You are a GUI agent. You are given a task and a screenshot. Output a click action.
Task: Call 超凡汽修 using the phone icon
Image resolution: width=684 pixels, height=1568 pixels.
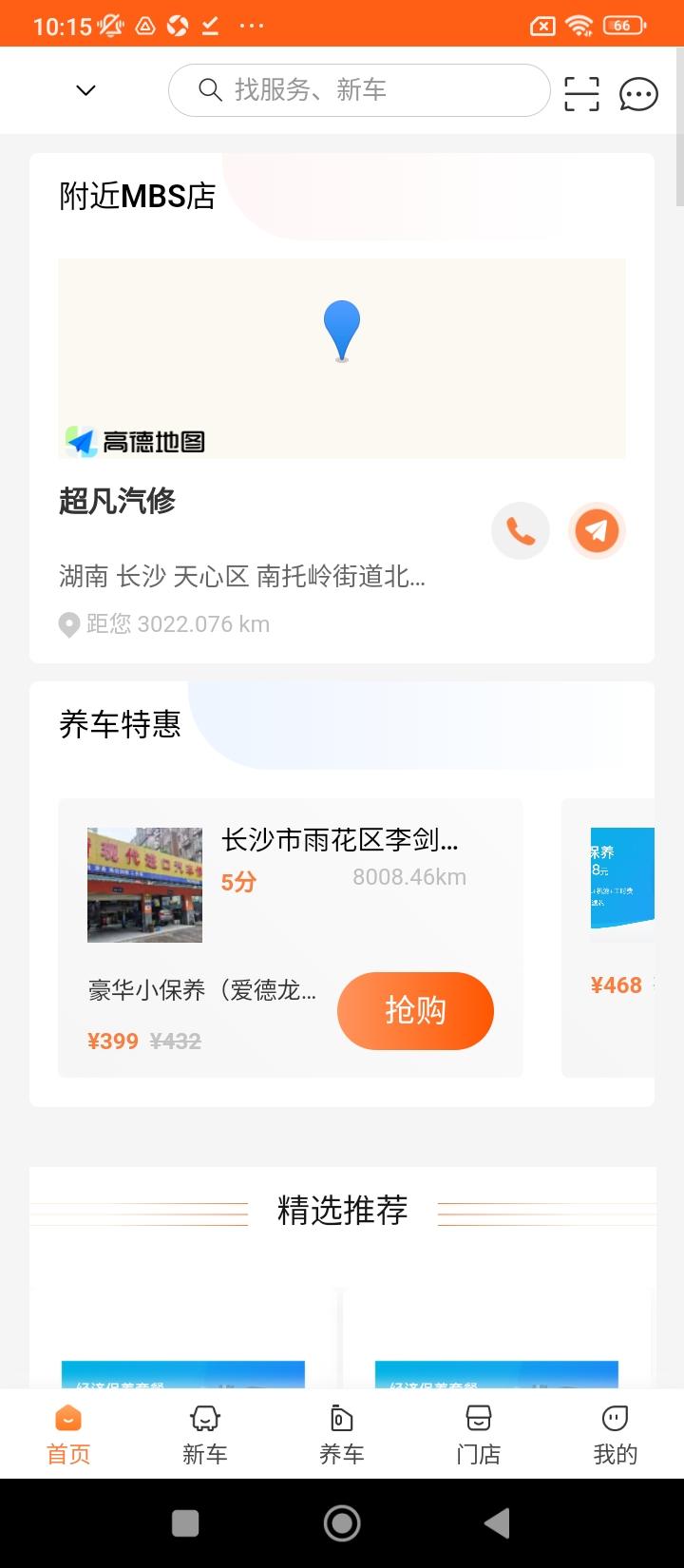[x=521, y=530]
